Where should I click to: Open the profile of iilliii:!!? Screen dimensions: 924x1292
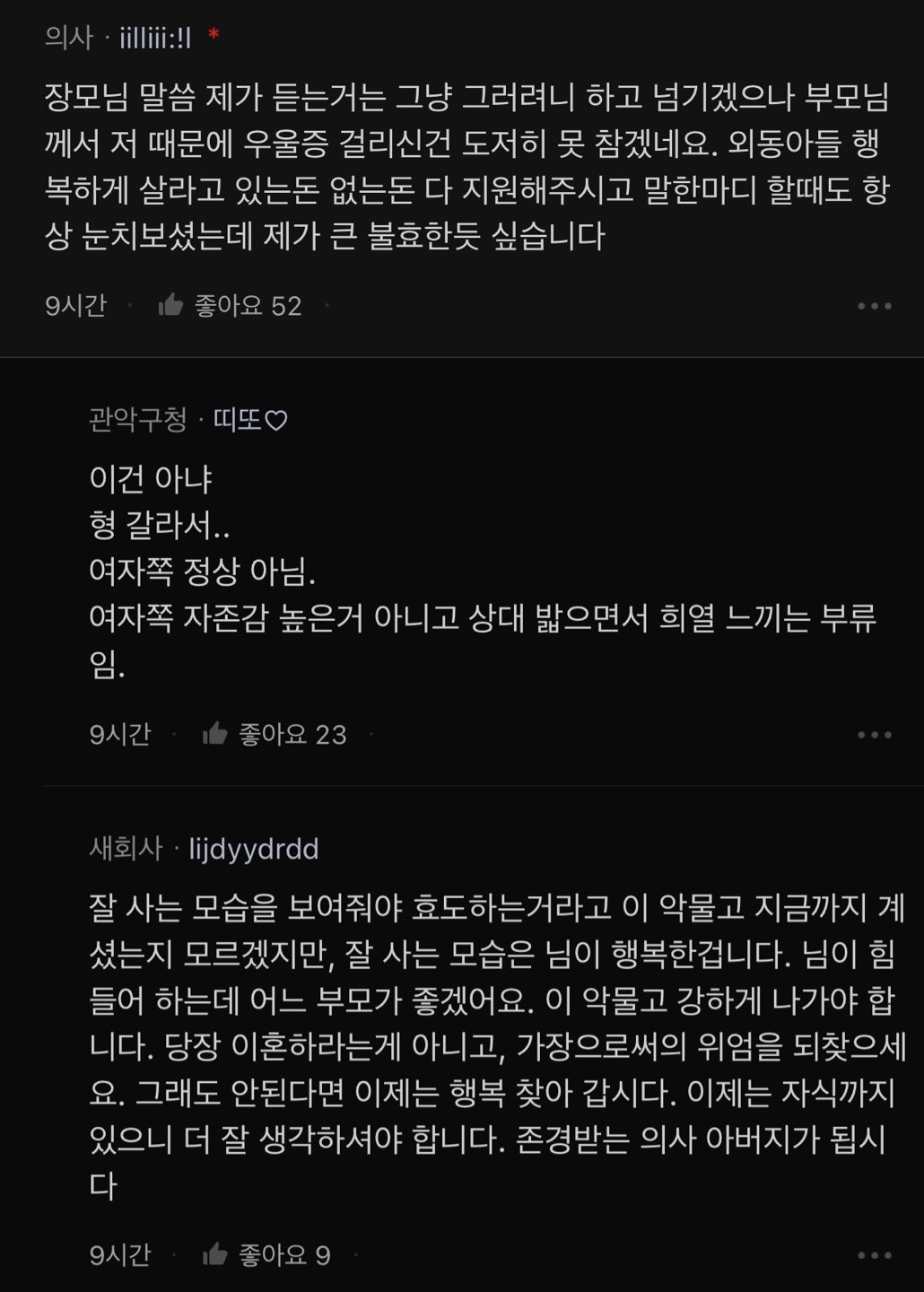[155, 37]
